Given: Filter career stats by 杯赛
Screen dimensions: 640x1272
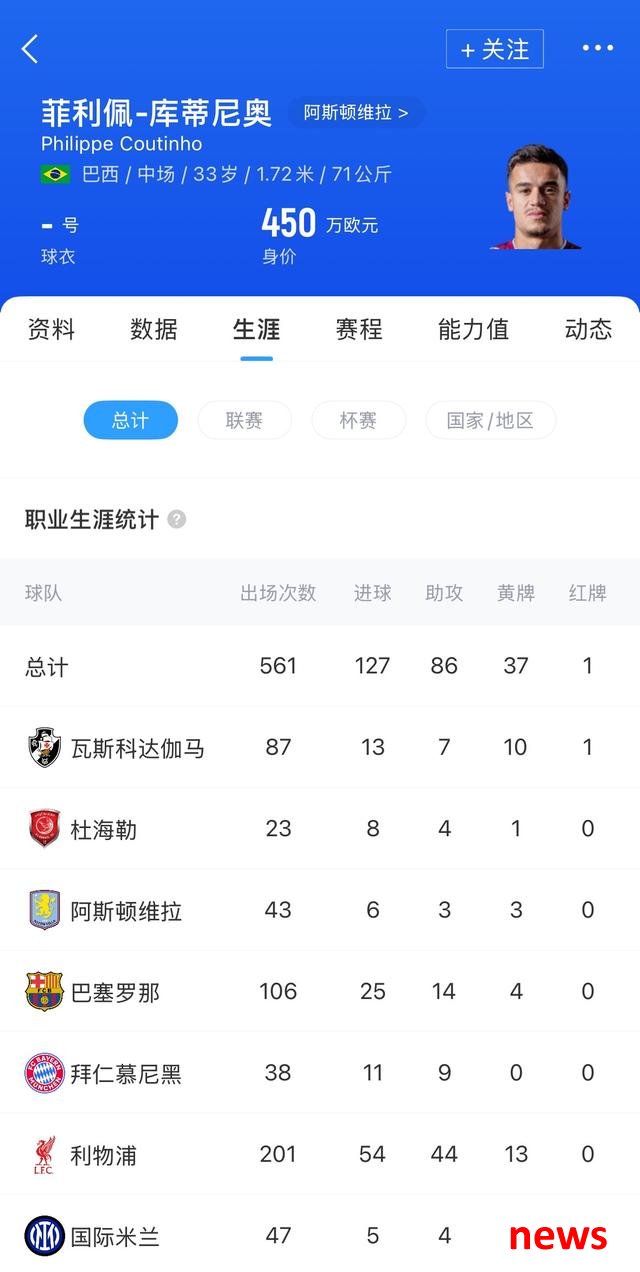Looking at the screenshot, I should [358, 421].
